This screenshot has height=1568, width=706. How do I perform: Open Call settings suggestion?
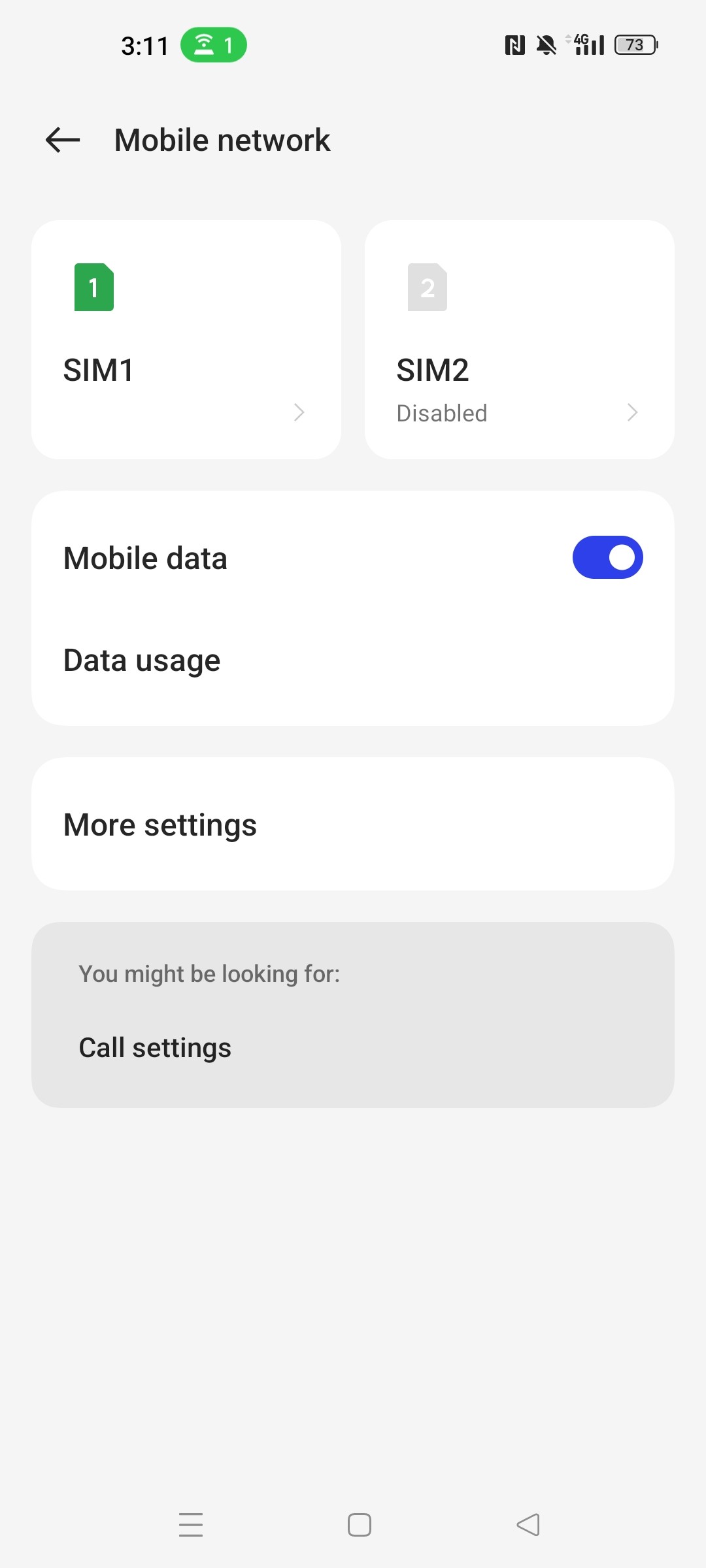[154, 1047]
